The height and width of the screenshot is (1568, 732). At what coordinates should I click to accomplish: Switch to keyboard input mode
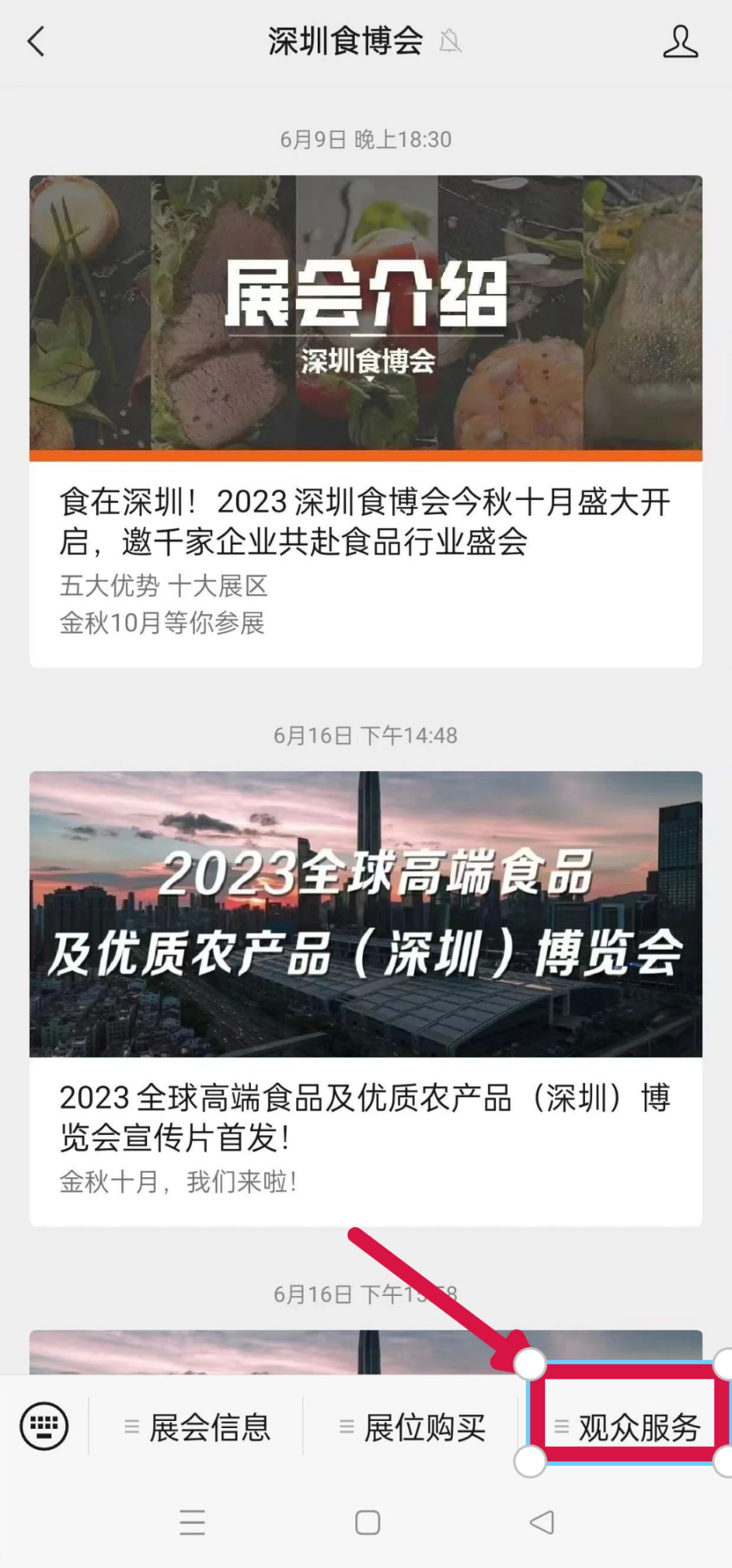tap(44, 1426)
